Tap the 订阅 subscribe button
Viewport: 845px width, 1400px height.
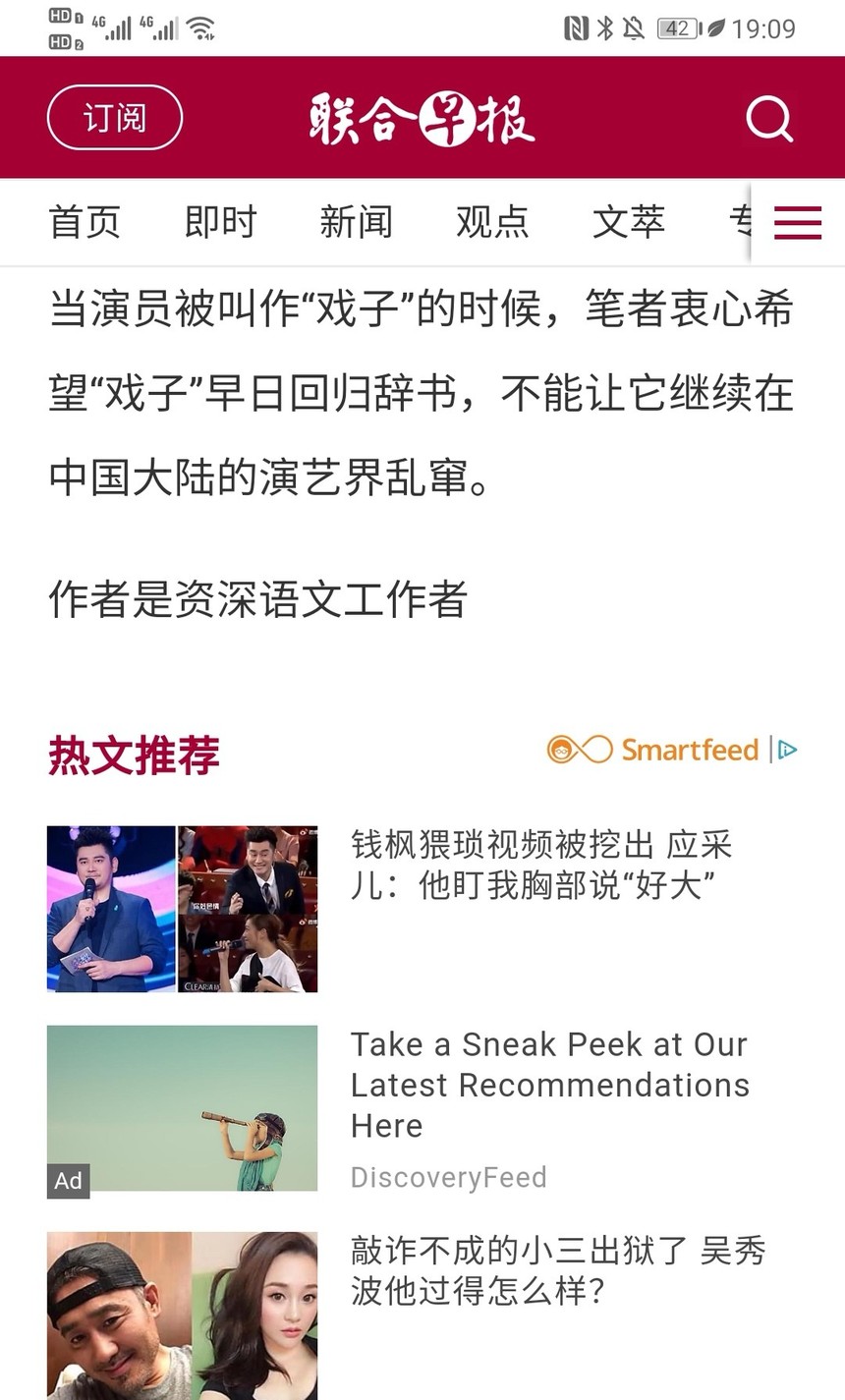point(115,118)
